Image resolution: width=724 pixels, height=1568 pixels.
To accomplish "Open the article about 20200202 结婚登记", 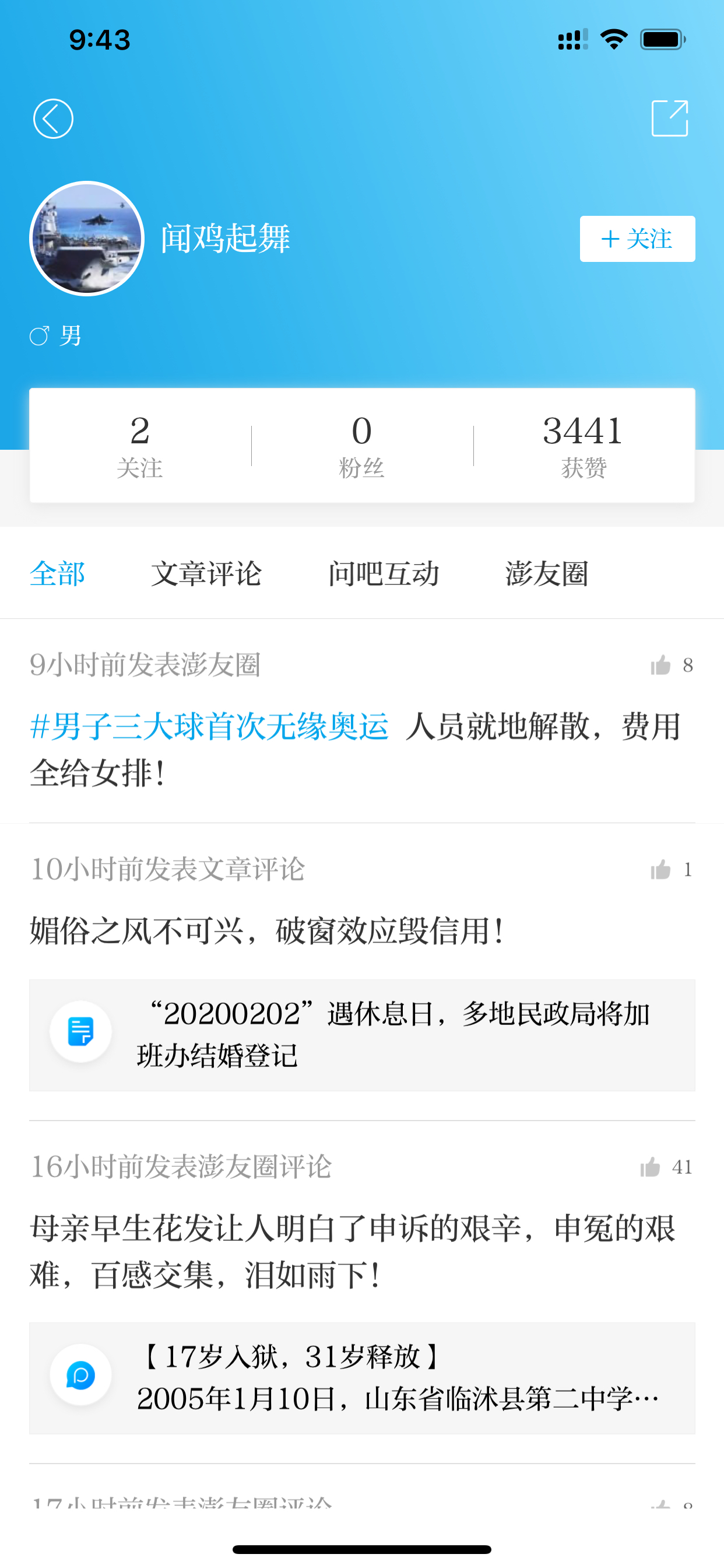I will pos(362,1035).
